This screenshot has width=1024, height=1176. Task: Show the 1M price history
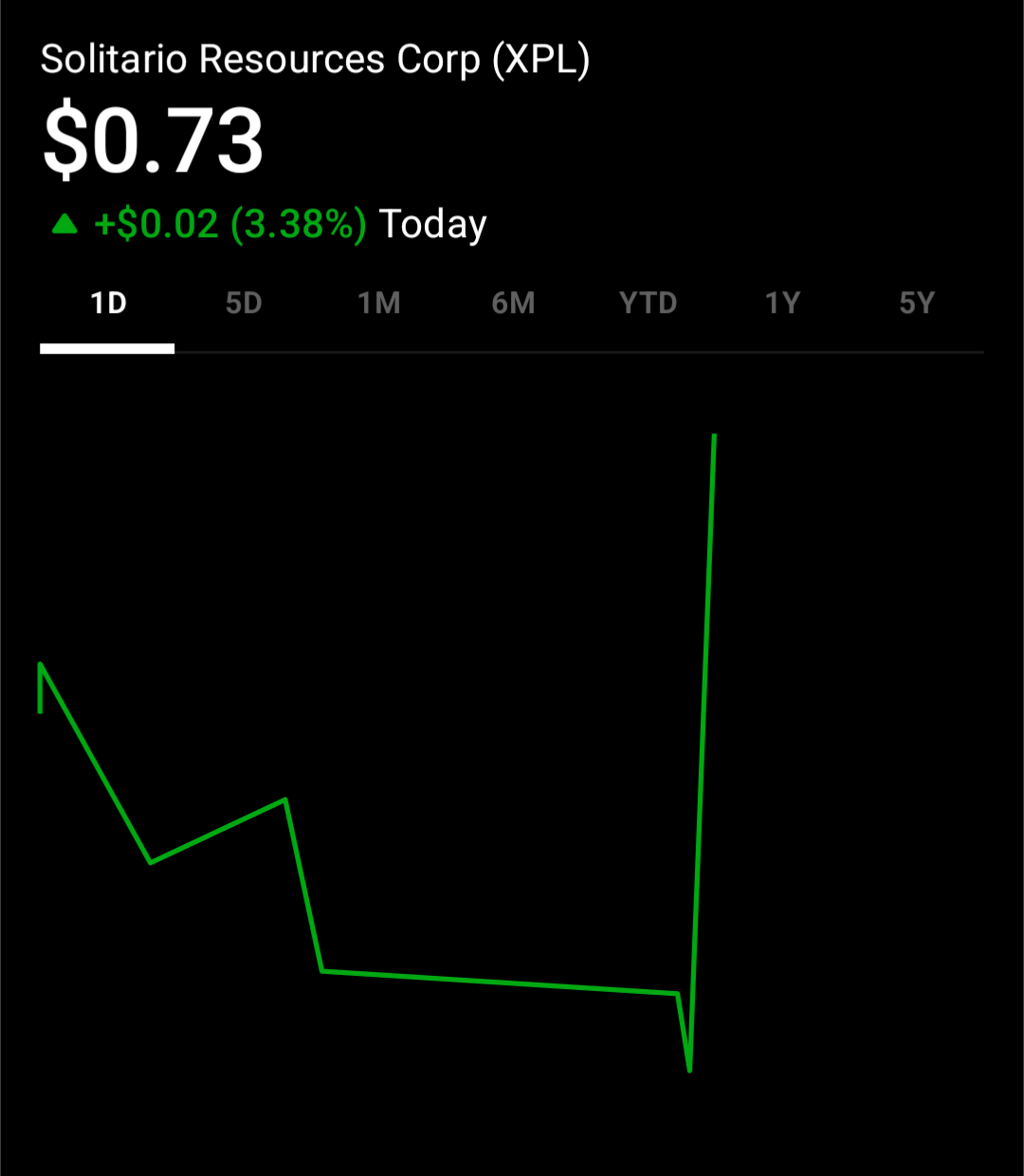378,303
